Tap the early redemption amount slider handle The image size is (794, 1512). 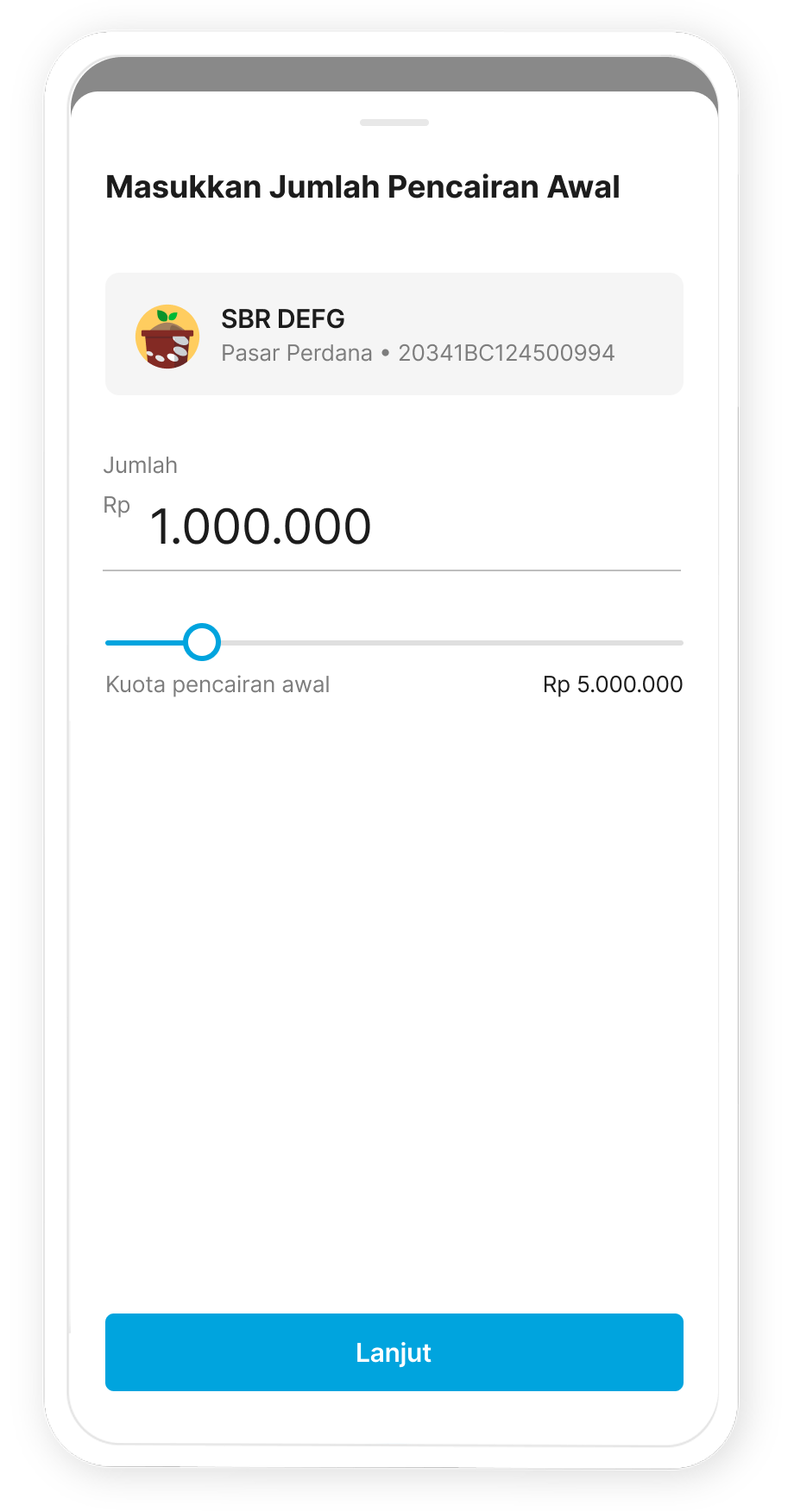point(202,642)
